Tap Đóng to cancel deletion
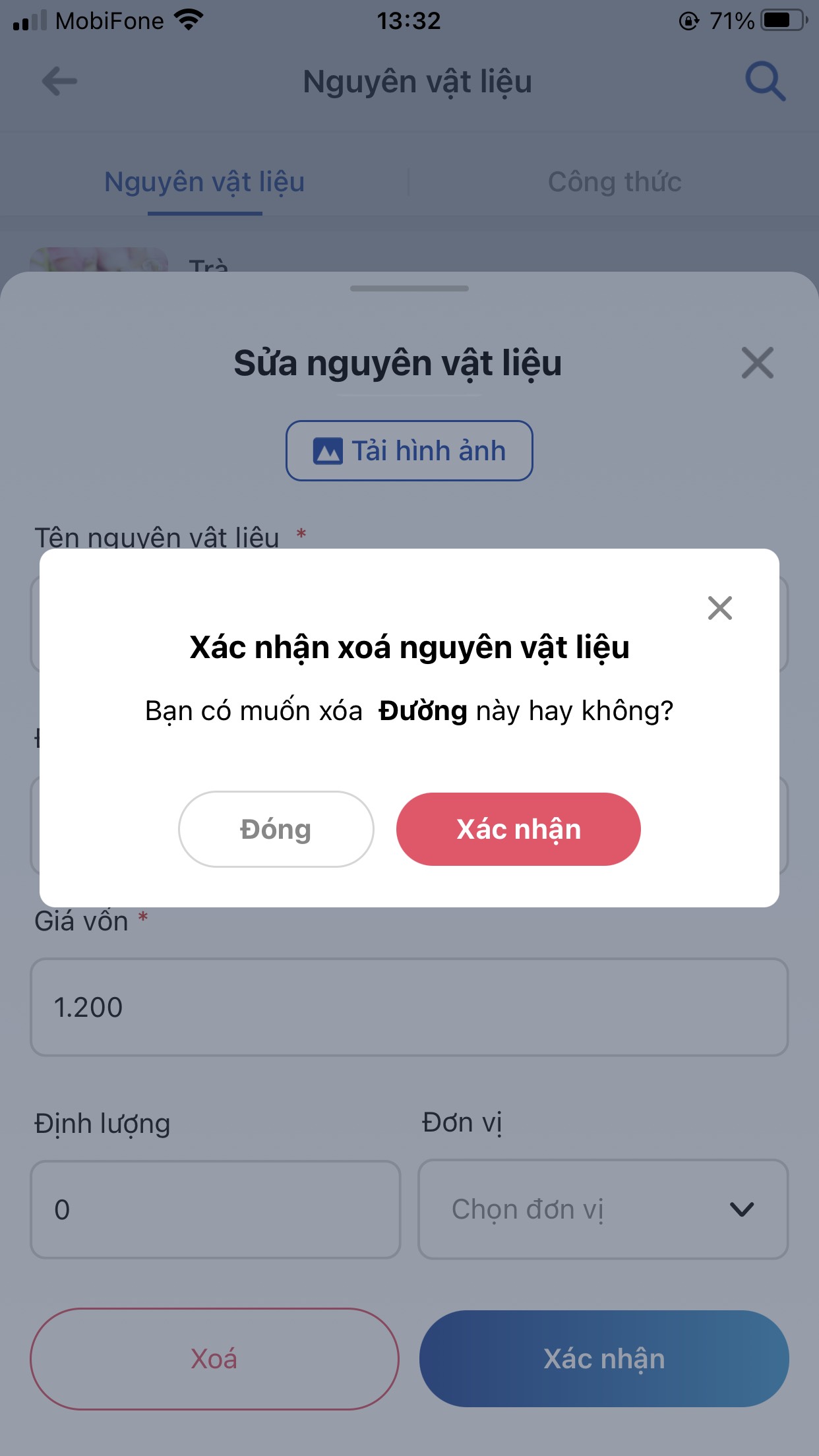The width and height of the screenshot is (819, 1456). (x=276, y=830)
